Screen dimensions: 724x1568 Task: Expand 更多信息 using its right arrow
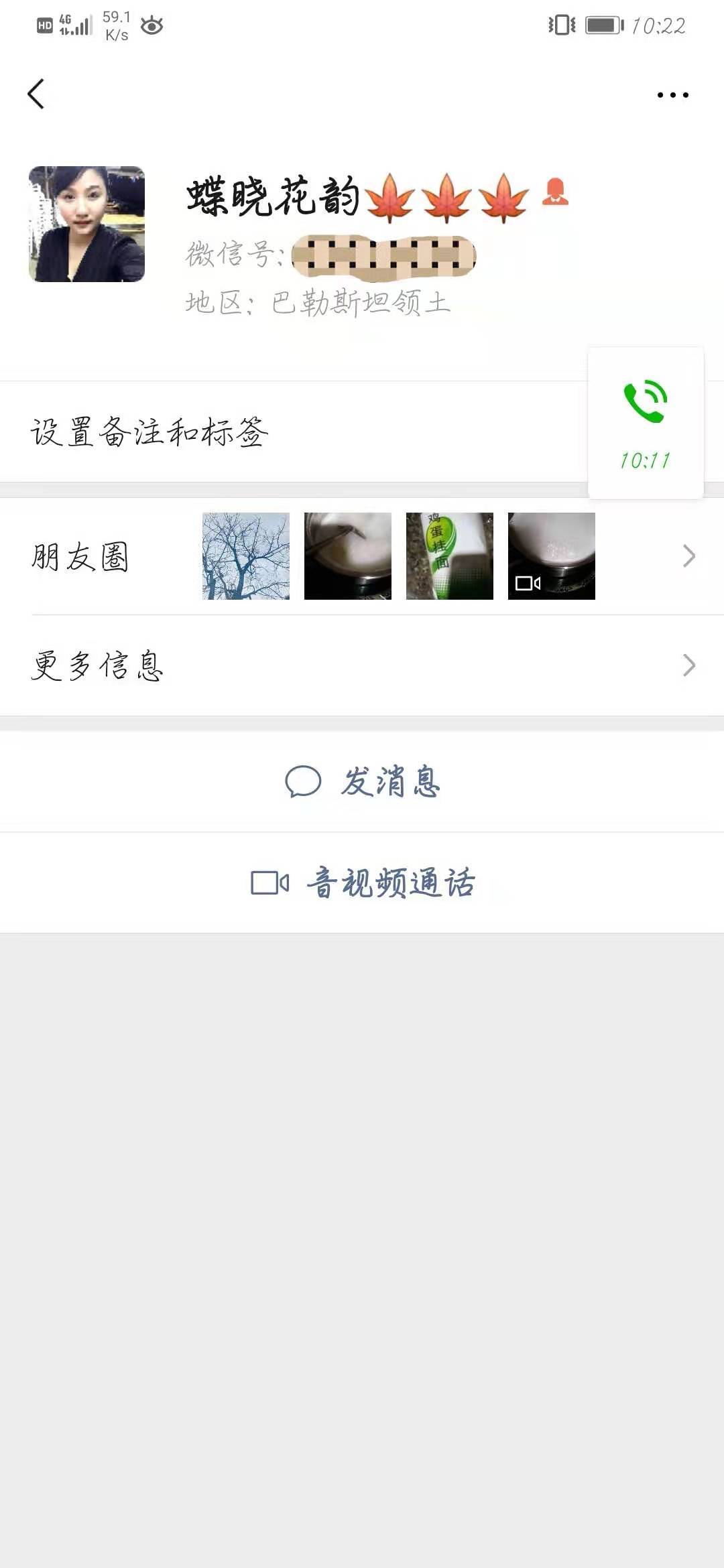pyautogui.click(x=690, y=665)
